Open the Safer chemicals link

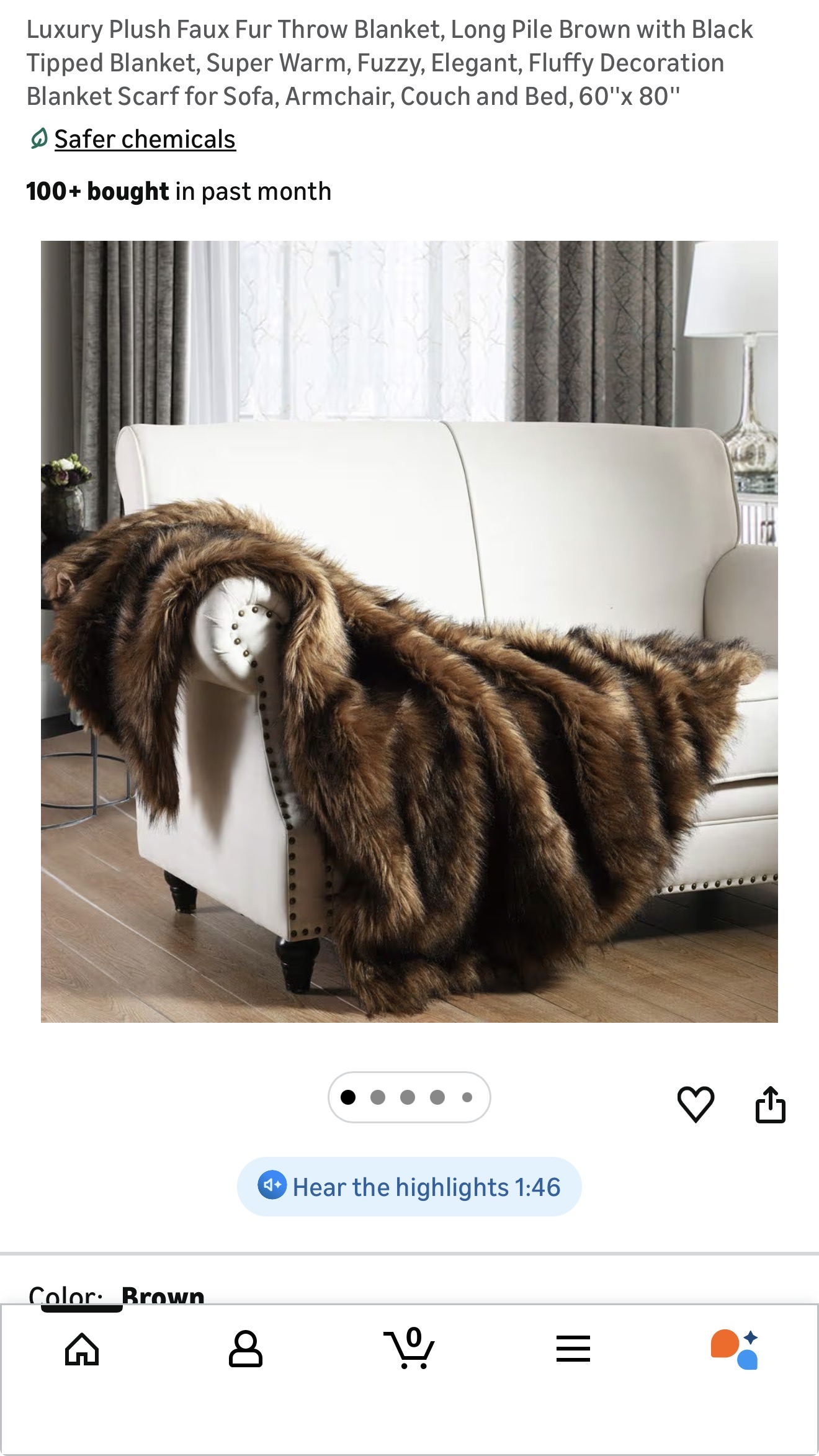tap(144, 140)
